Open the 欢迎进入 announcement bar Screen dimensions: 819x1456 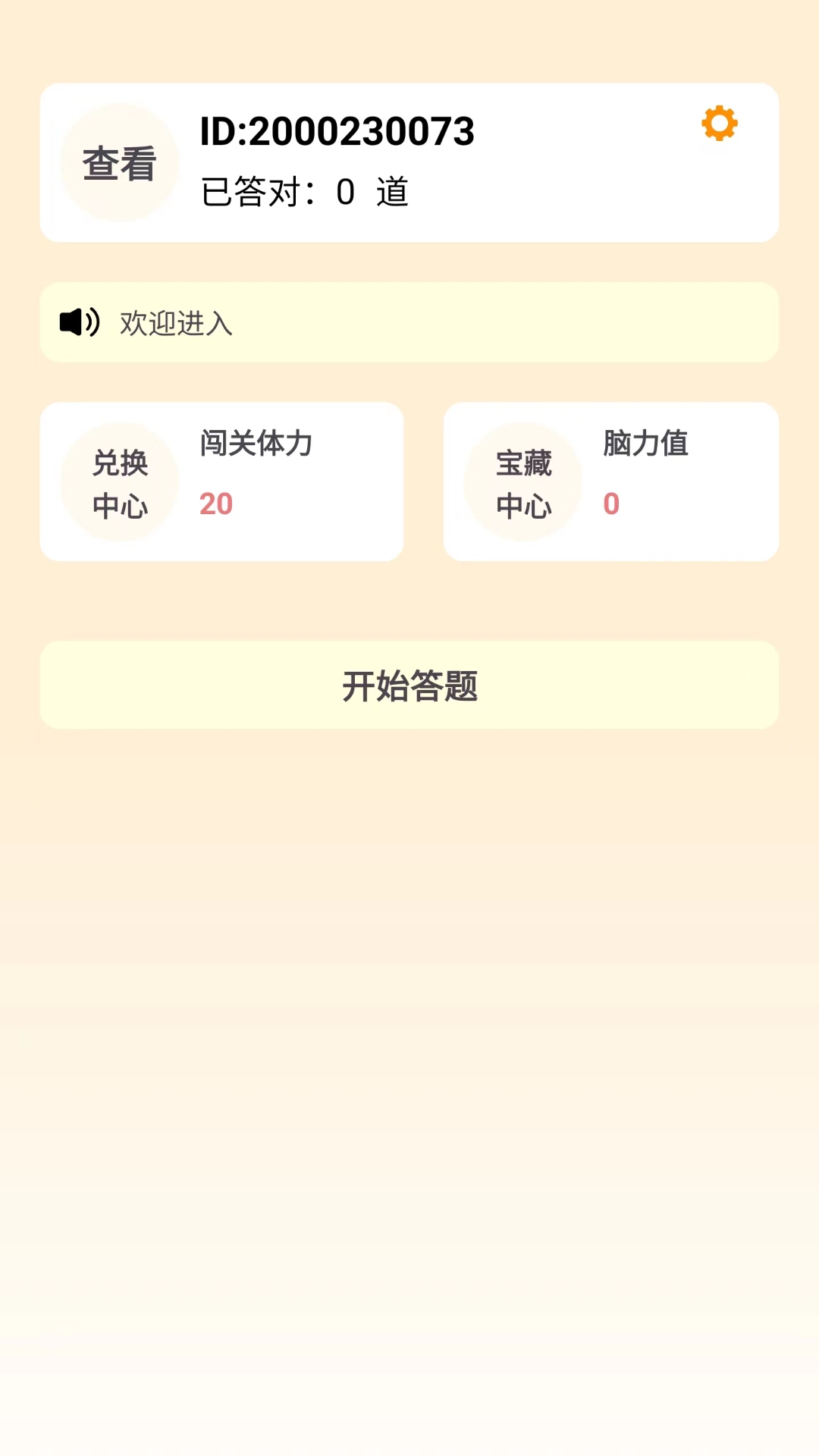point(409,322)
